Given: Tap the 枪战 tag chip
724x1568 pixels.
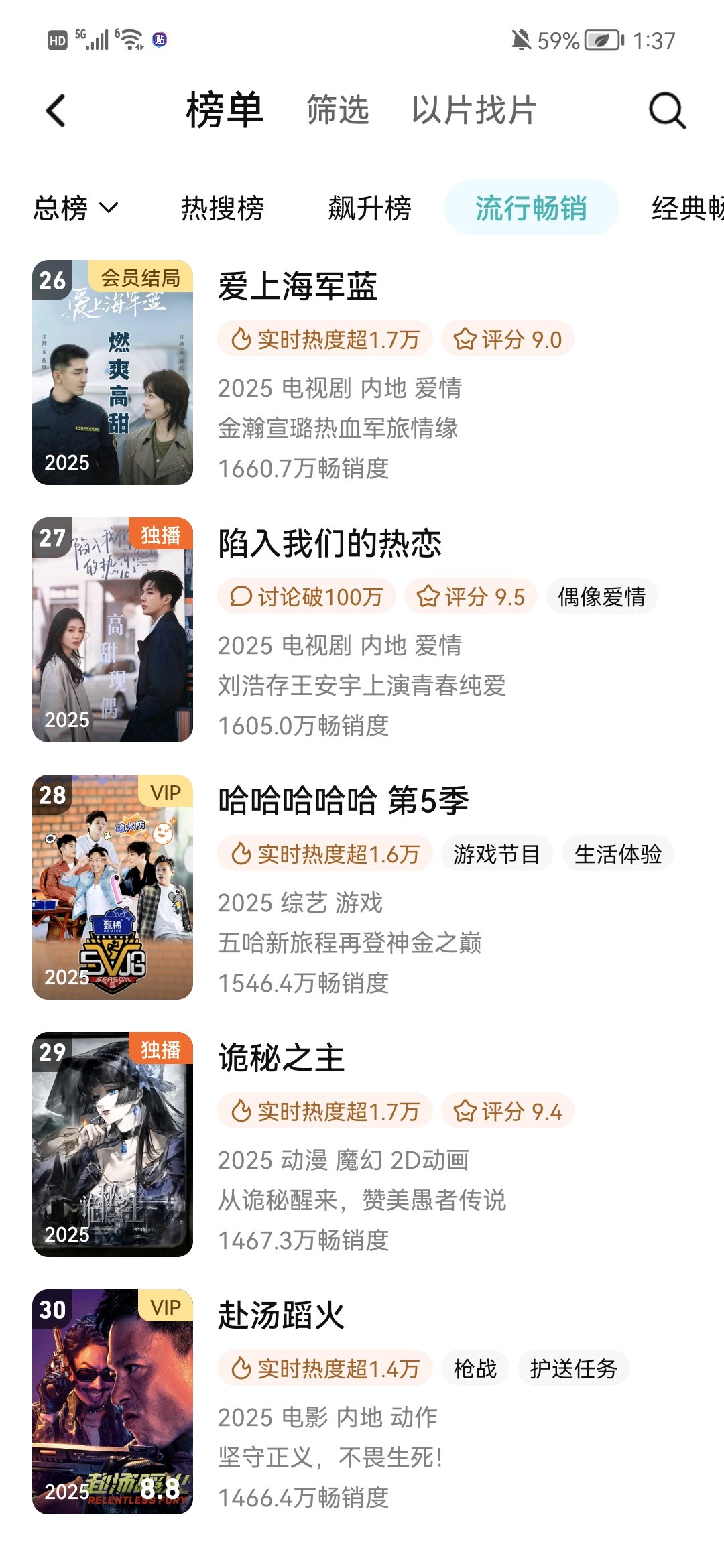Looking at the screenshot, I should pos(475,1368).
